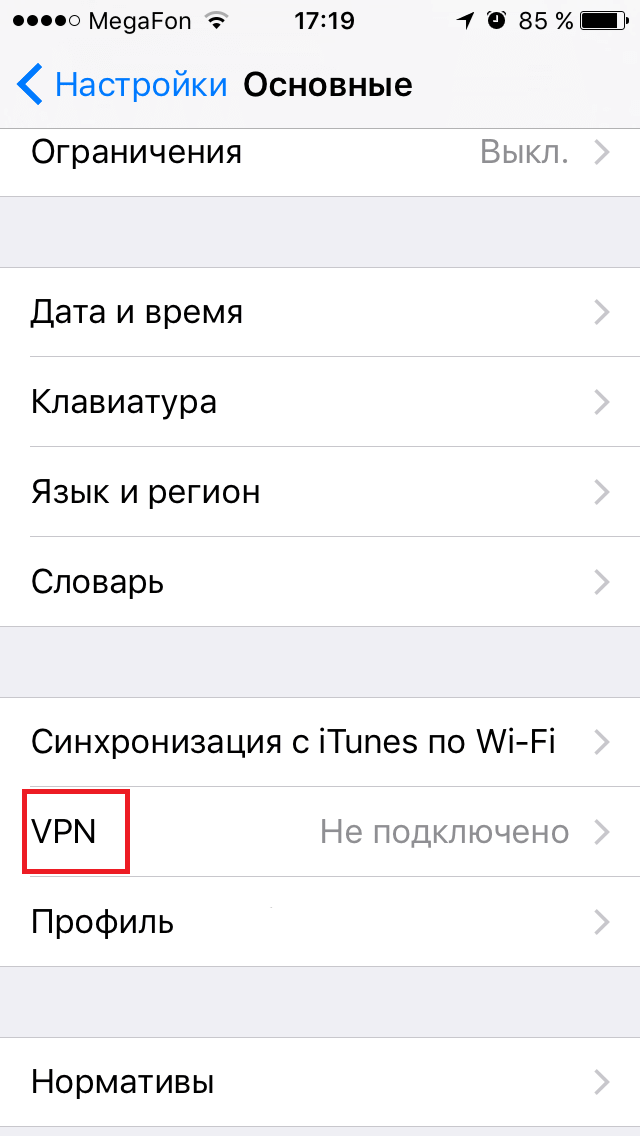Open the VPN settings row

[x=320, y=832]
